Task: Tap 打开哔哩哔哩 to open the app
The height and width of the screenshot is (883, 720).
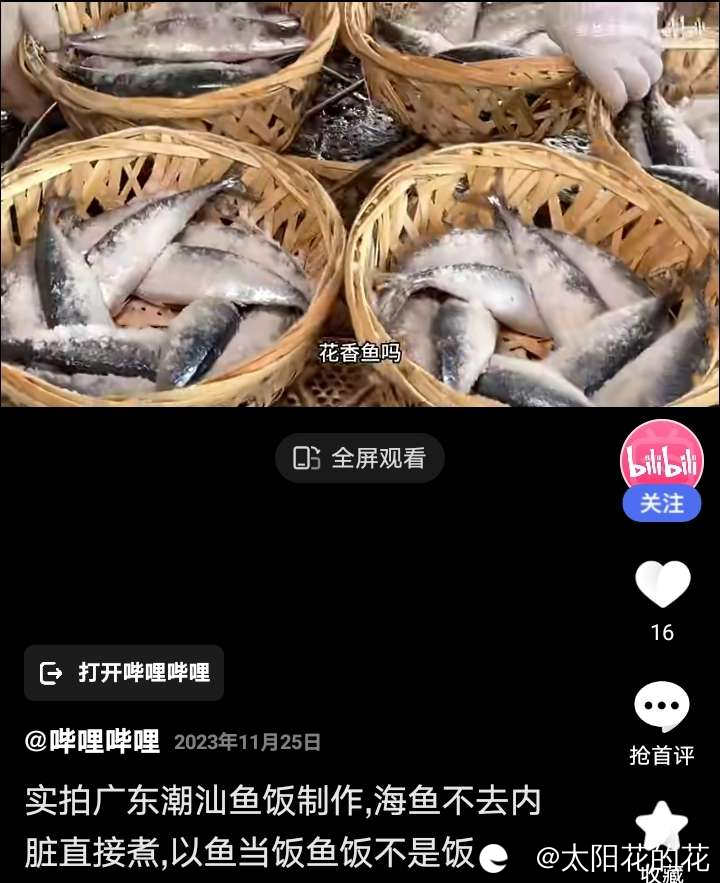Action: click(124, 672)
